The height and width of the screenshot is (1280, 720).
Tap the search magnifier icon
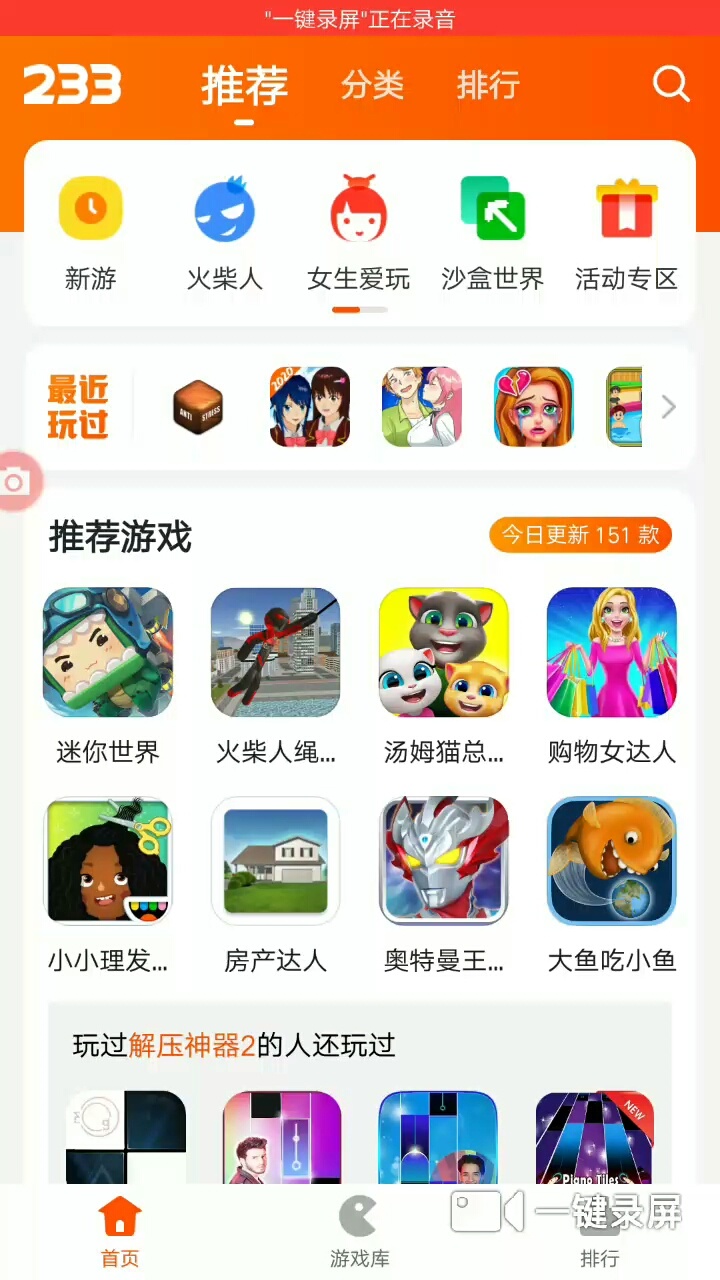point(671,86)
